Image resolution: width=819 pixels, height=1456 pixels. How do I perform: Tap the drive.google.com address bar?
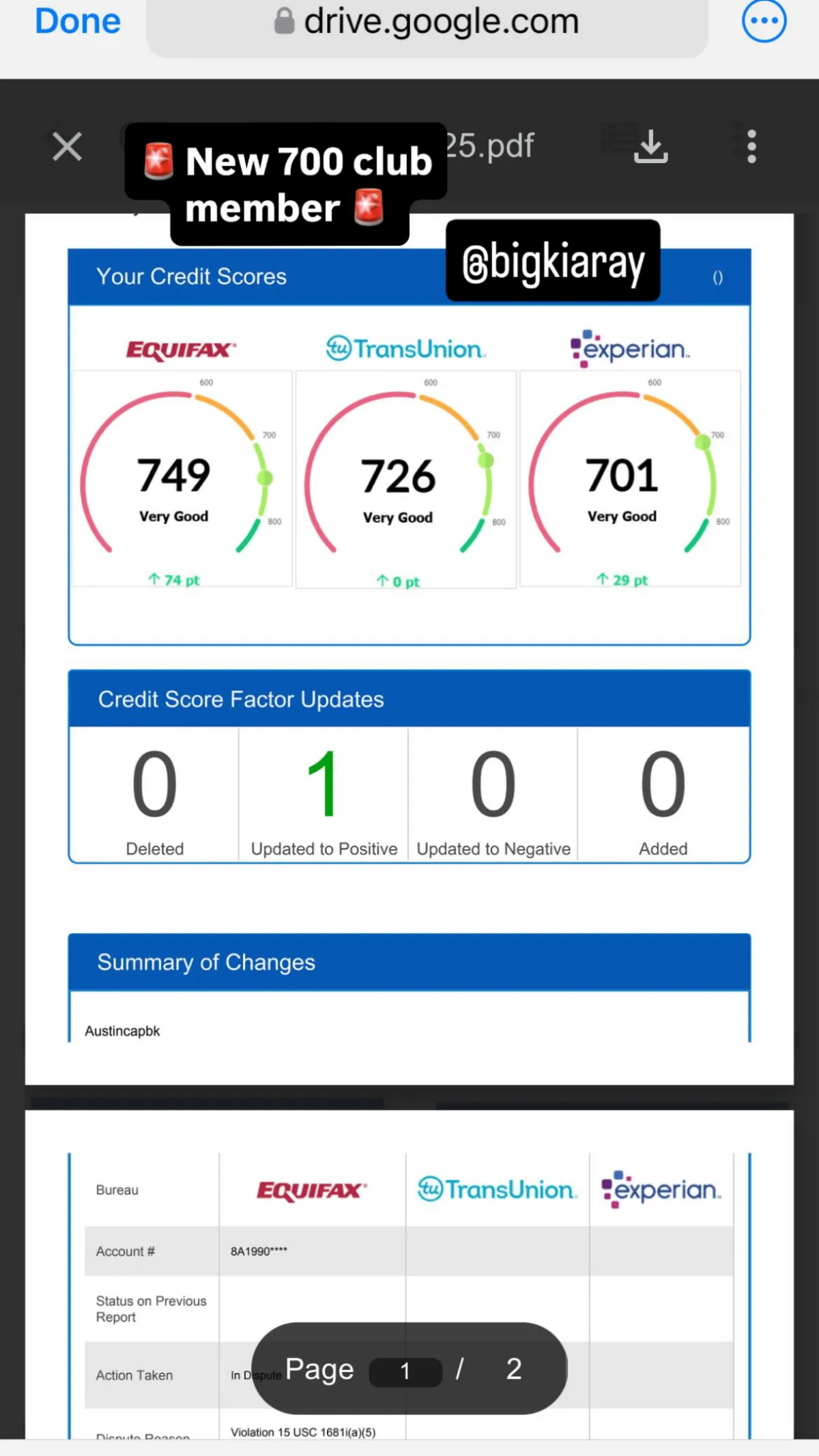click(x=427, y=23)
